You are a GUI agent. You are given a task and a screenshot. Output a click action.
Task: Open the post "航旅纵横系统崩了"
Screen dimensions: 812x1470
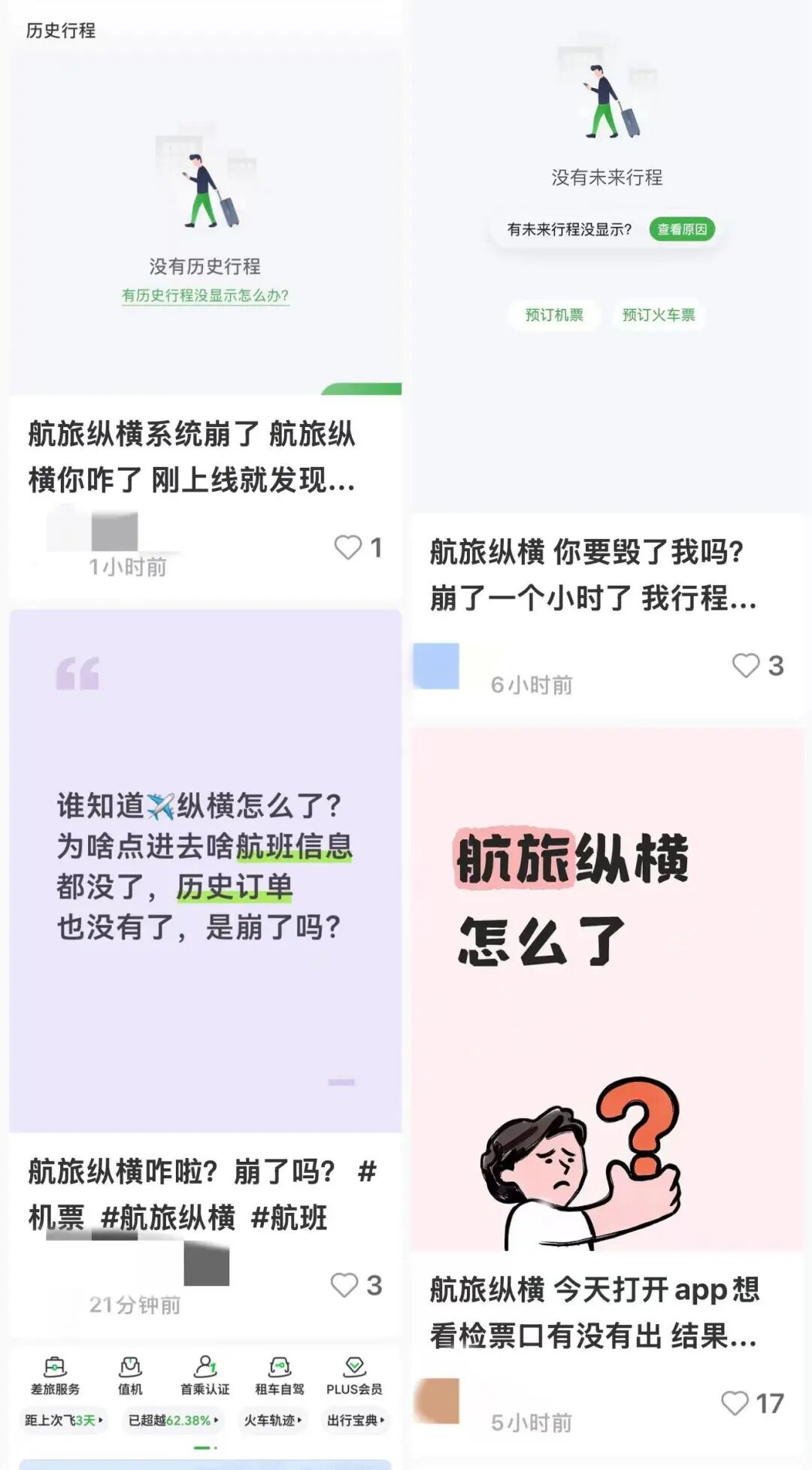click(192, 456)
